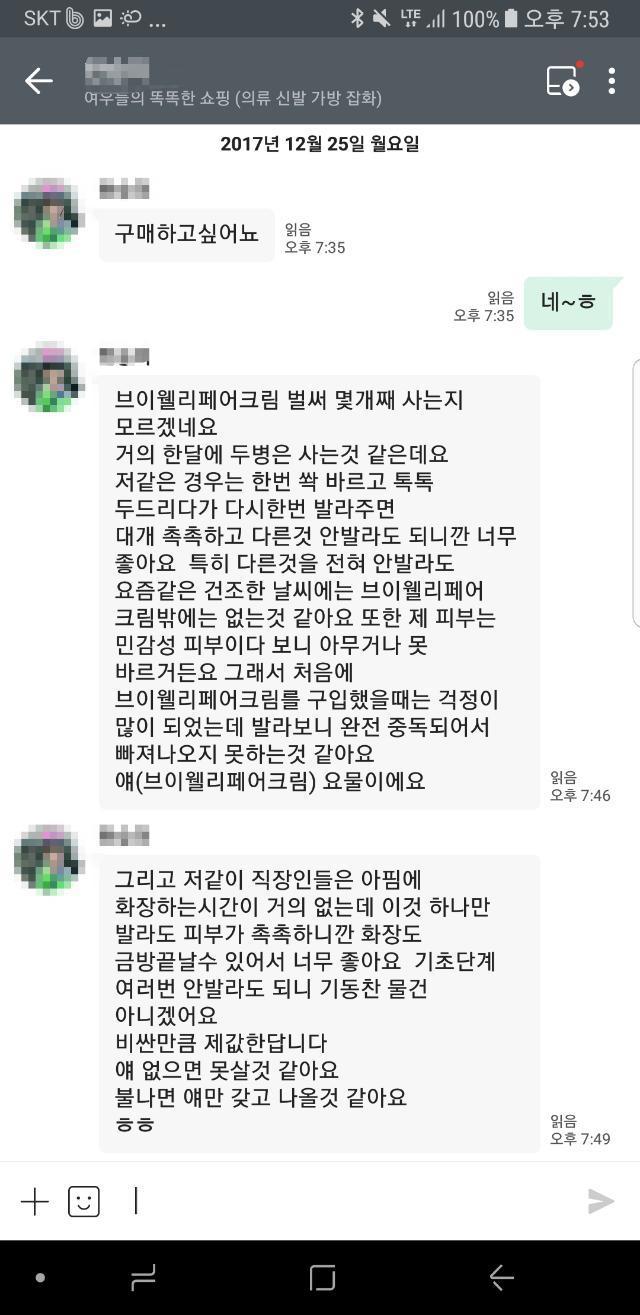Send the message with the arrow button
Viewport: 640px width, 1315px height.
pyautogui.click(x=600, y=1201)
